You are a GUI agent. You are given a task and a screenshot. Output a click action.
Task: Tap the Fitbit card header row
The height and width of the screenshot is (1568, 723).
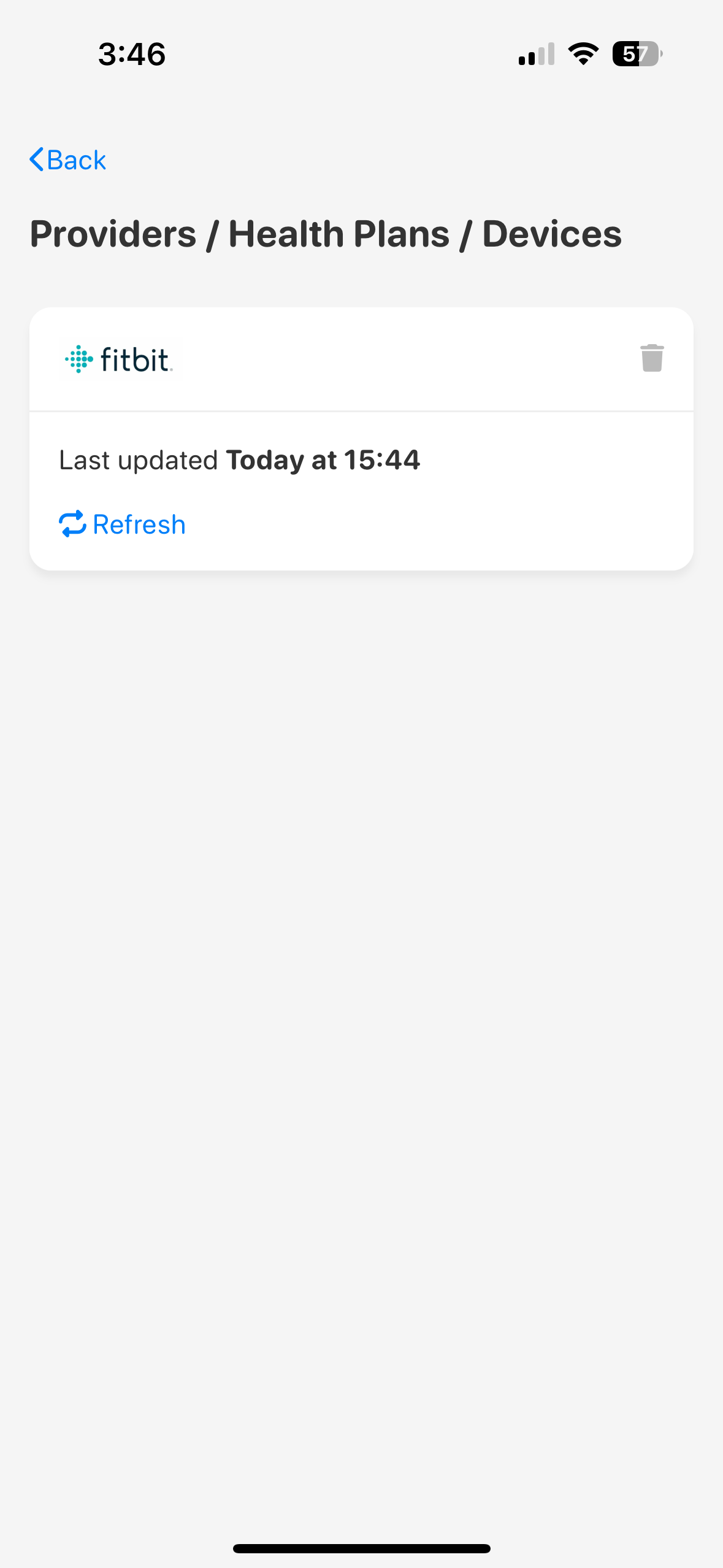361,361
